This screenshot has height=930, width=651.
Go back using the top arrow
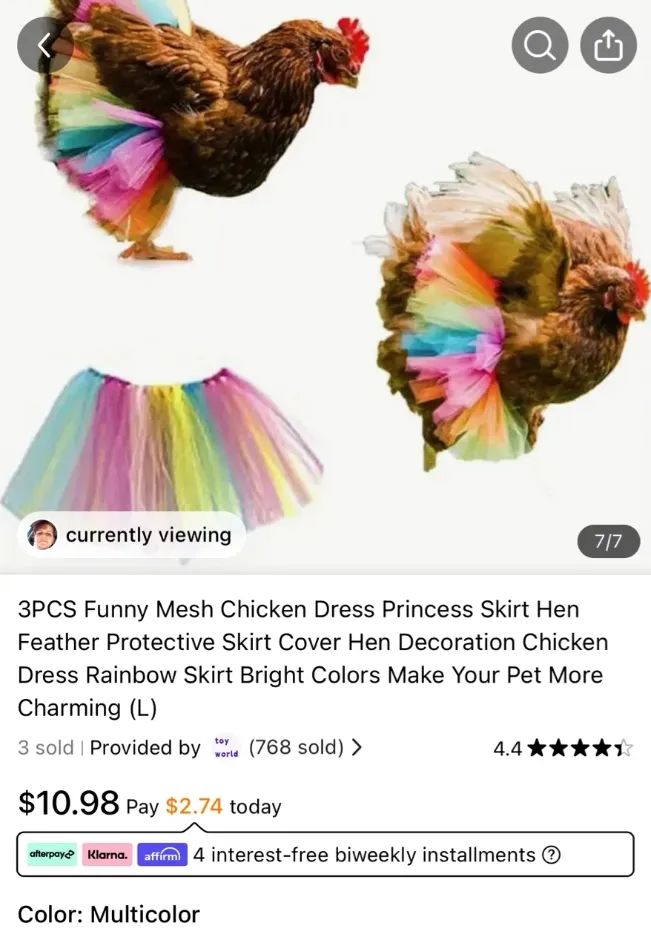pos(44,45)
